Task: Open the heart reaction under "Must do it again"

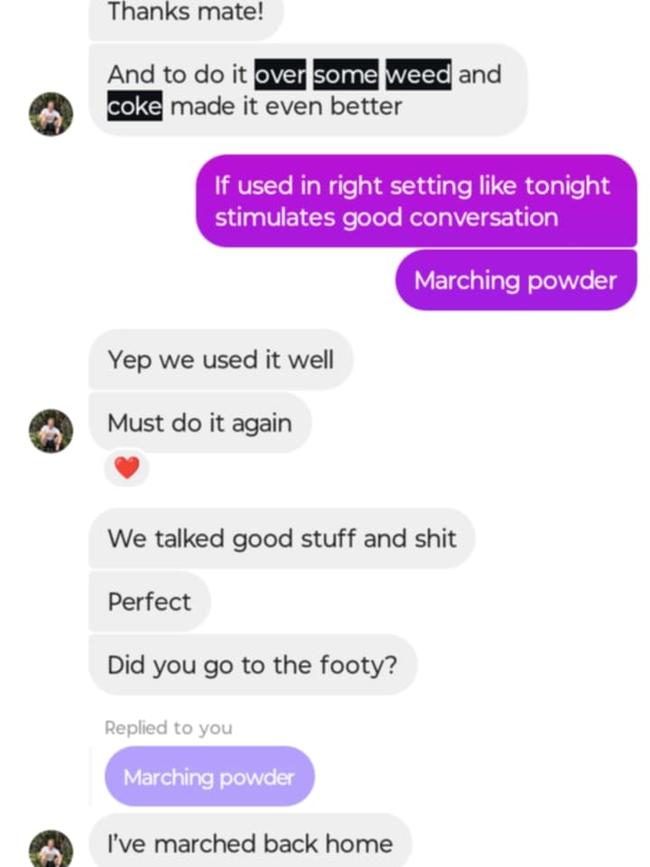Action: (127, 467)
